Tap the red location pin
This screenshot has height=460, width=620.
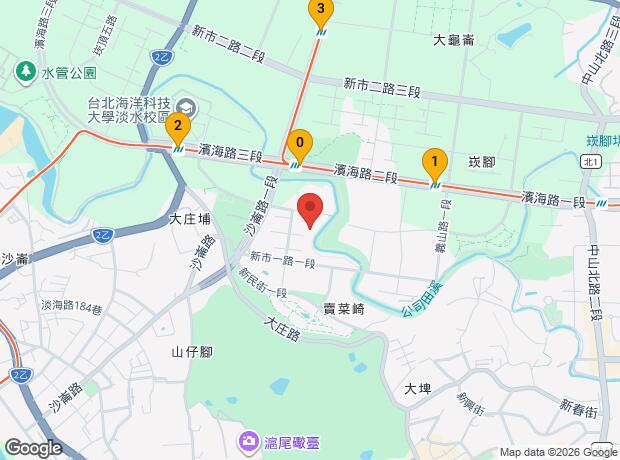point(311,211)
